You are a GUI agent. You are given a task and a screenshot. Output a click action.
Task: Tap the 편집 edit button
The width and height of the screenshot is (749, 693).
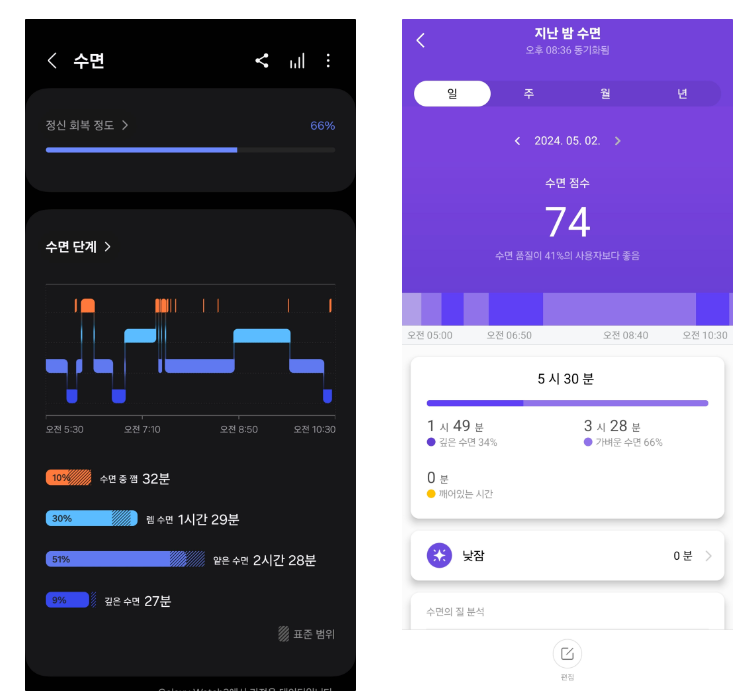(567, 656)
